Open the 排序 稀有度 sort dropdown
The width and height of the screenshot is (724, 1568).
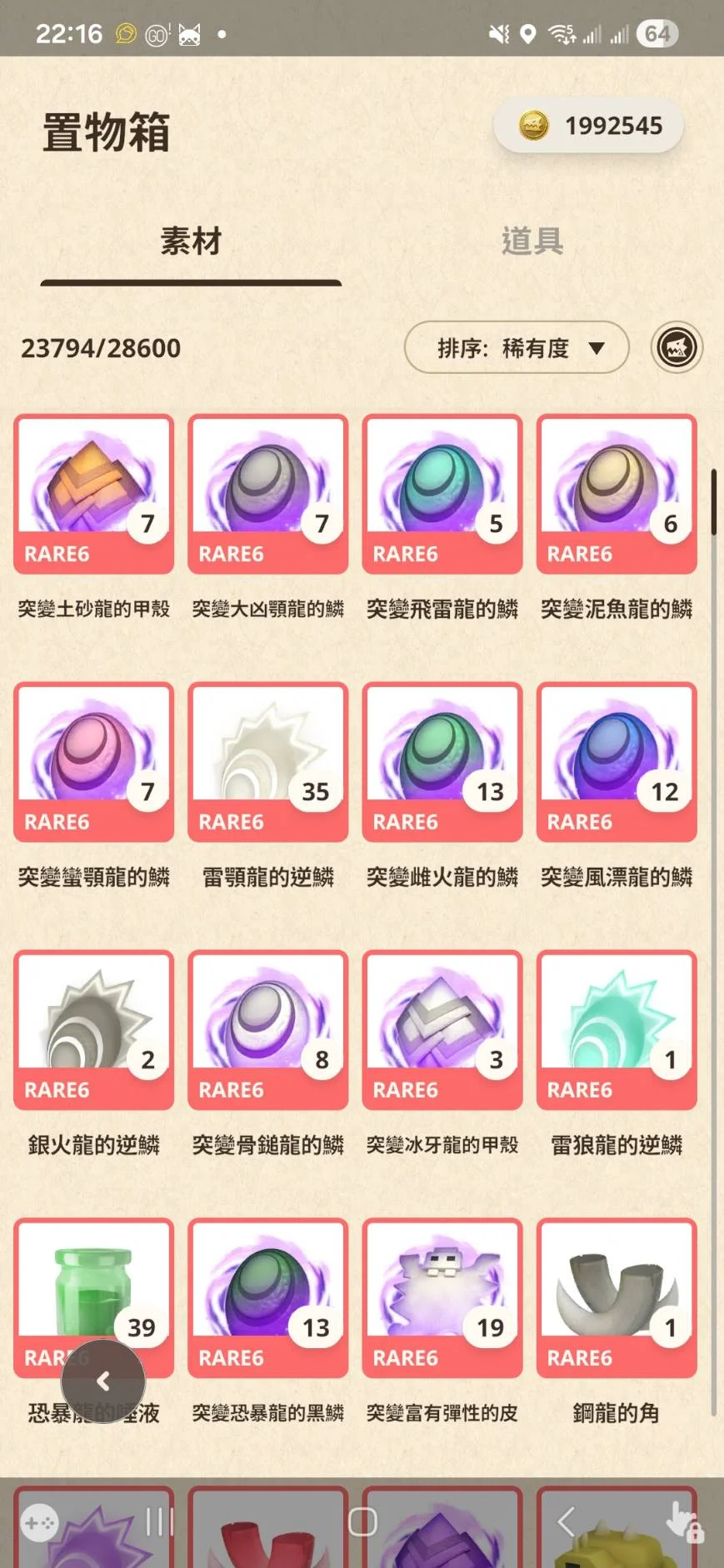[x=516, y=347]
